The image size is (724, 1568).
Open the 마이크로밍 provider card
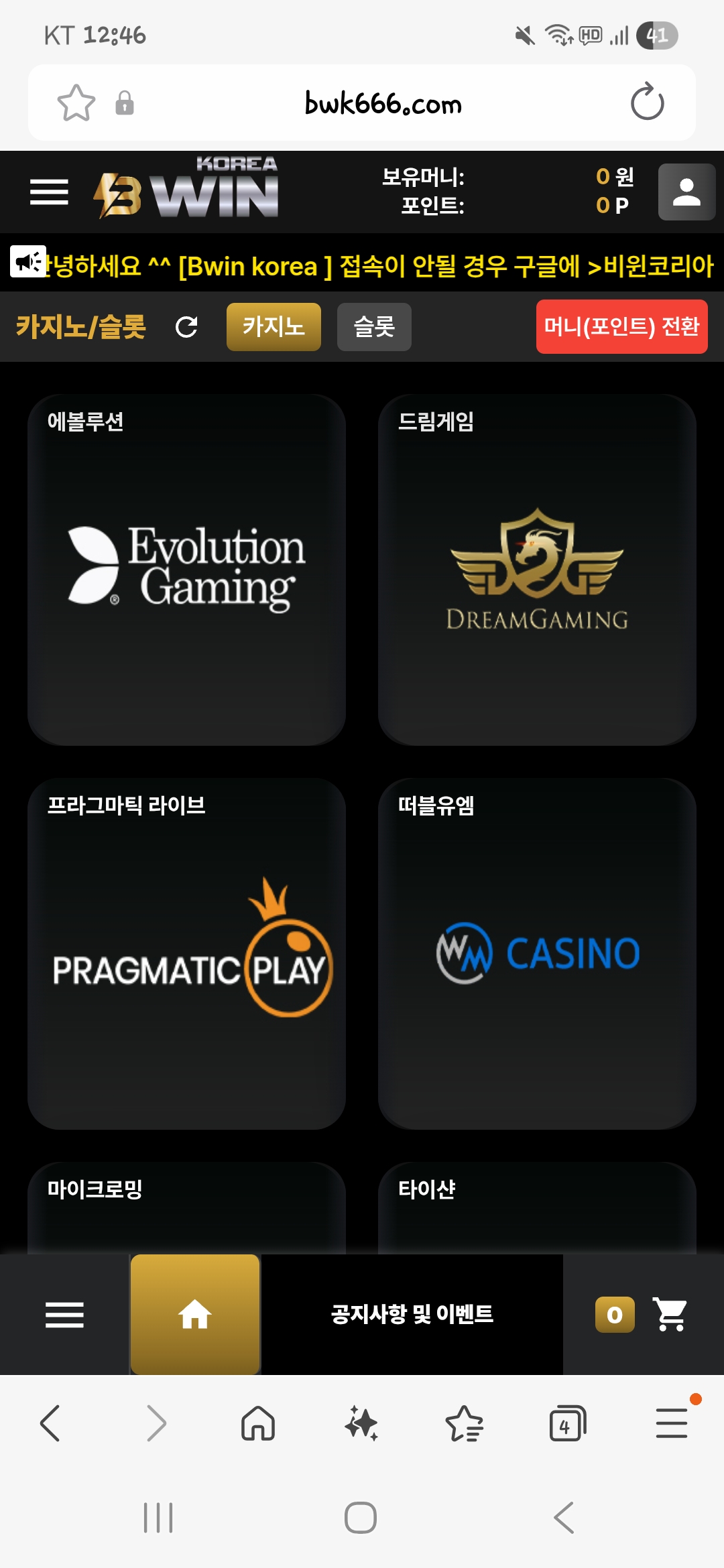click(186, 1206)
